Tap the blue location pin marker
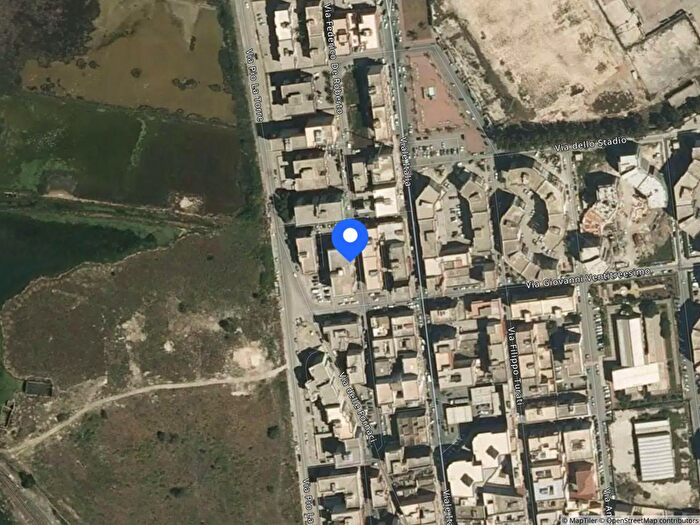700x525 pixels. (x=350, y=238)
